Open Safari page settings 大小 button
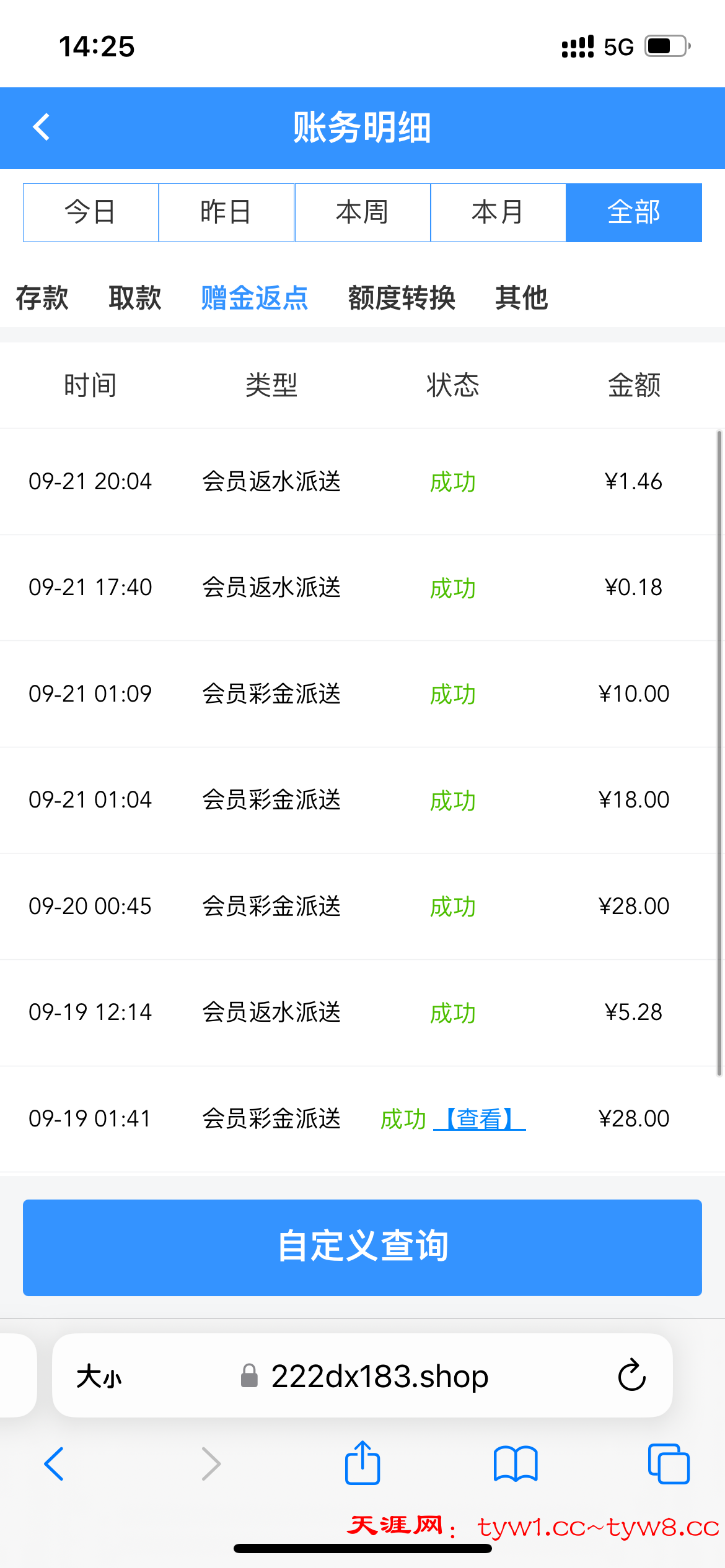725x1568 pixels. (x=99, y=1377)
